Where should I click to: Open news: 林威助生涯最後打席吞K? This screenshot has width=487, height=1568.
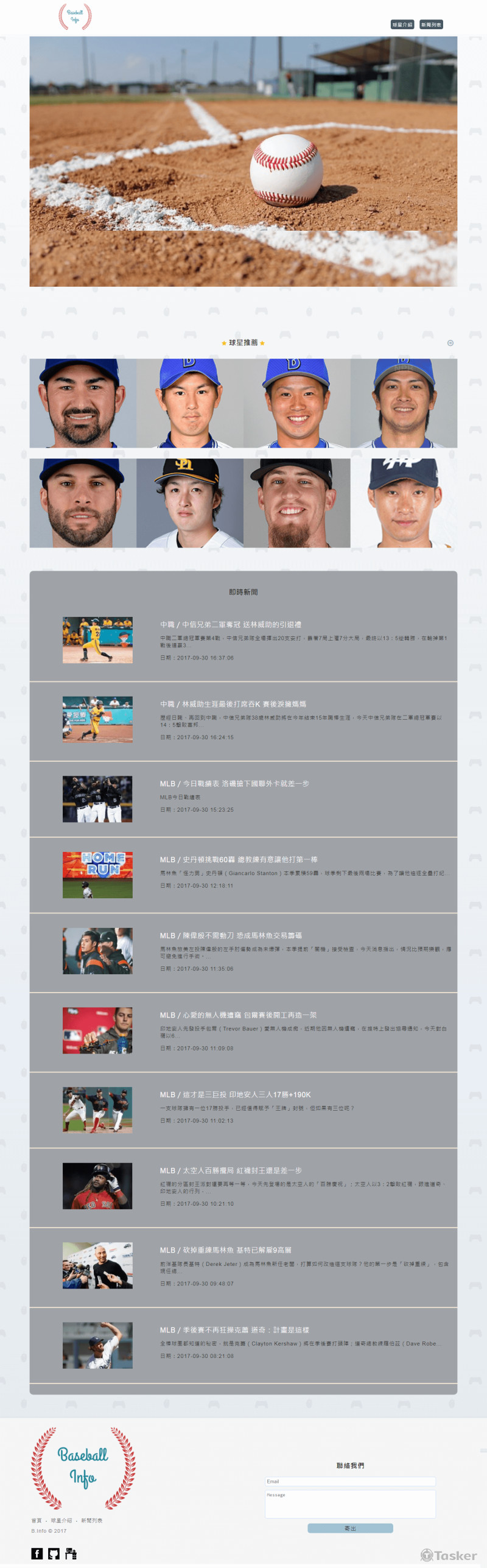click(x=233, y=704)
